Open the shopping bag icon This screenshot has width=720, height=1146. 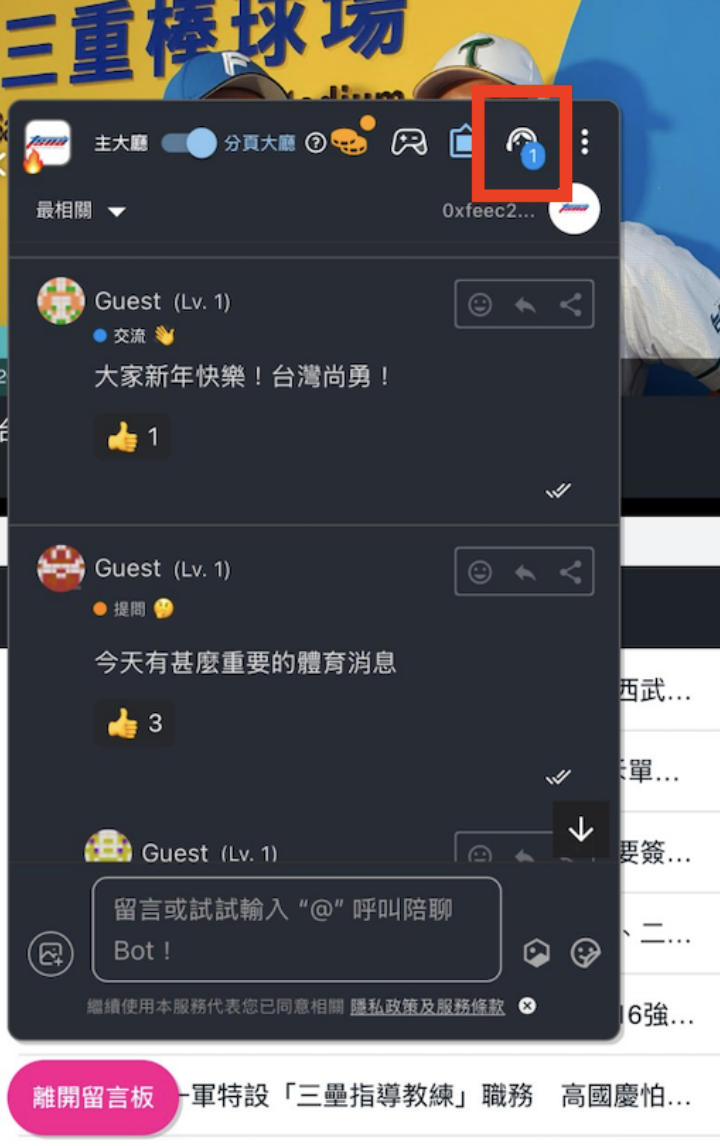click(462, 142)
